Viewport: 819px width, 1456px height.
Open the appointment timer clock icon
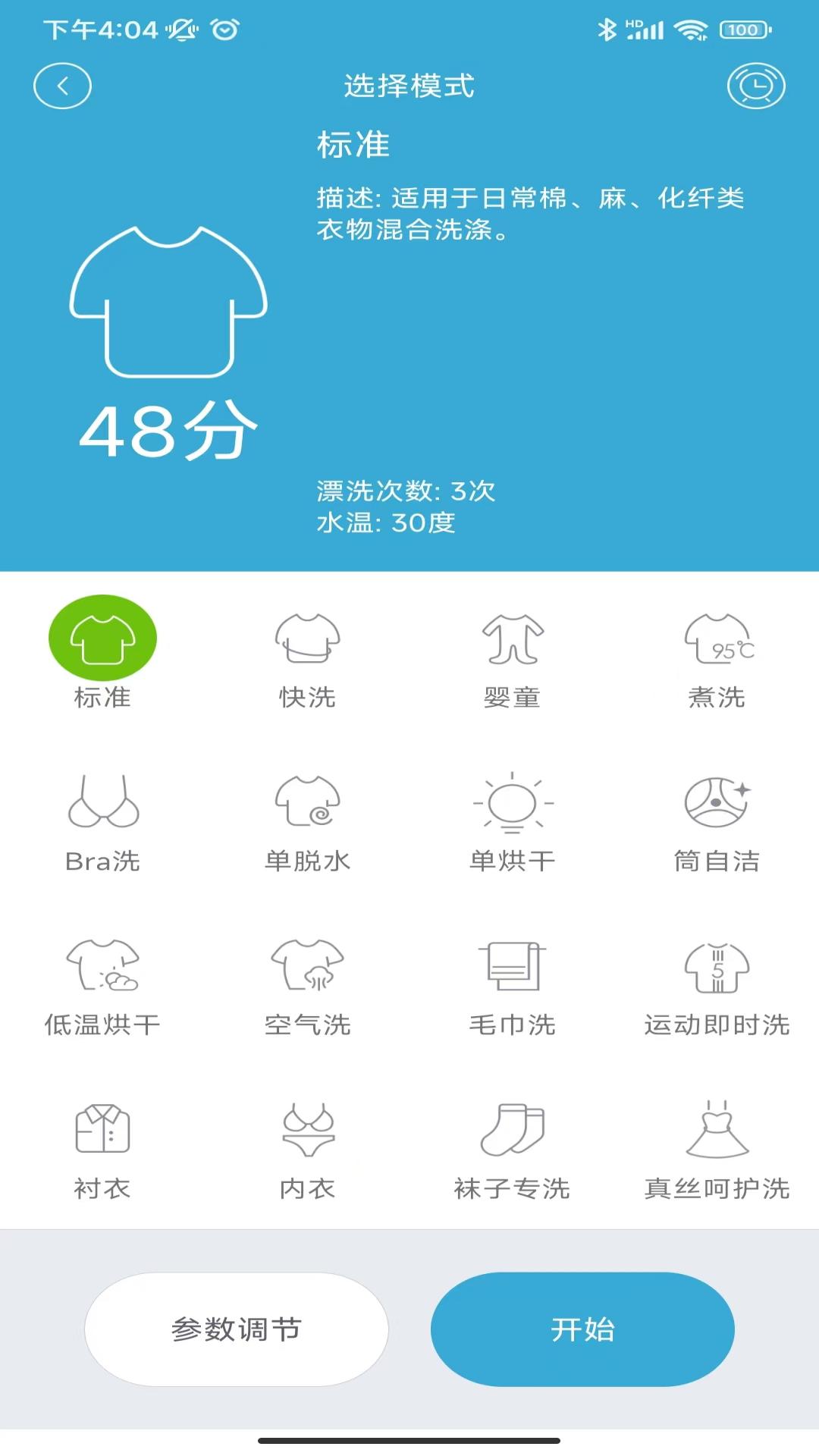tap(756, 86)
